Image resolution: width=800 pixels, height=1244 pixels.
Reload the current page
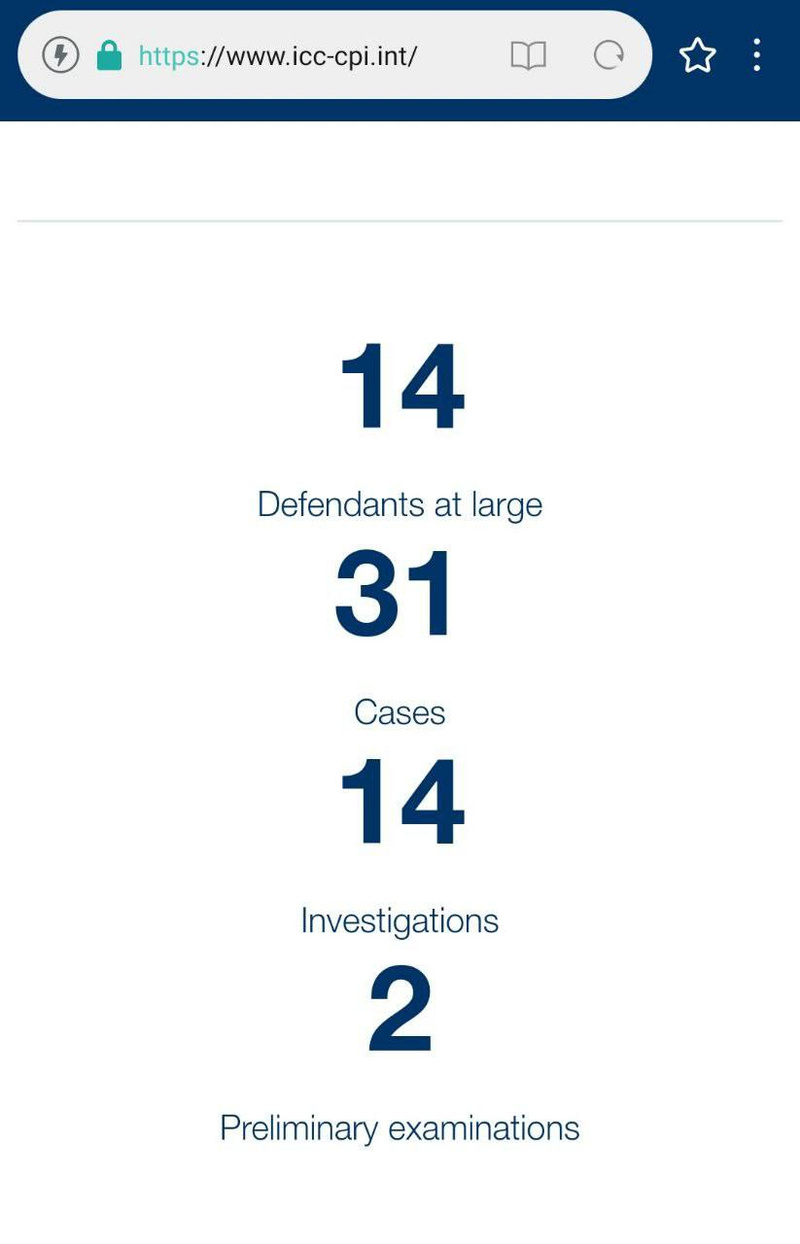click(608, 56)
